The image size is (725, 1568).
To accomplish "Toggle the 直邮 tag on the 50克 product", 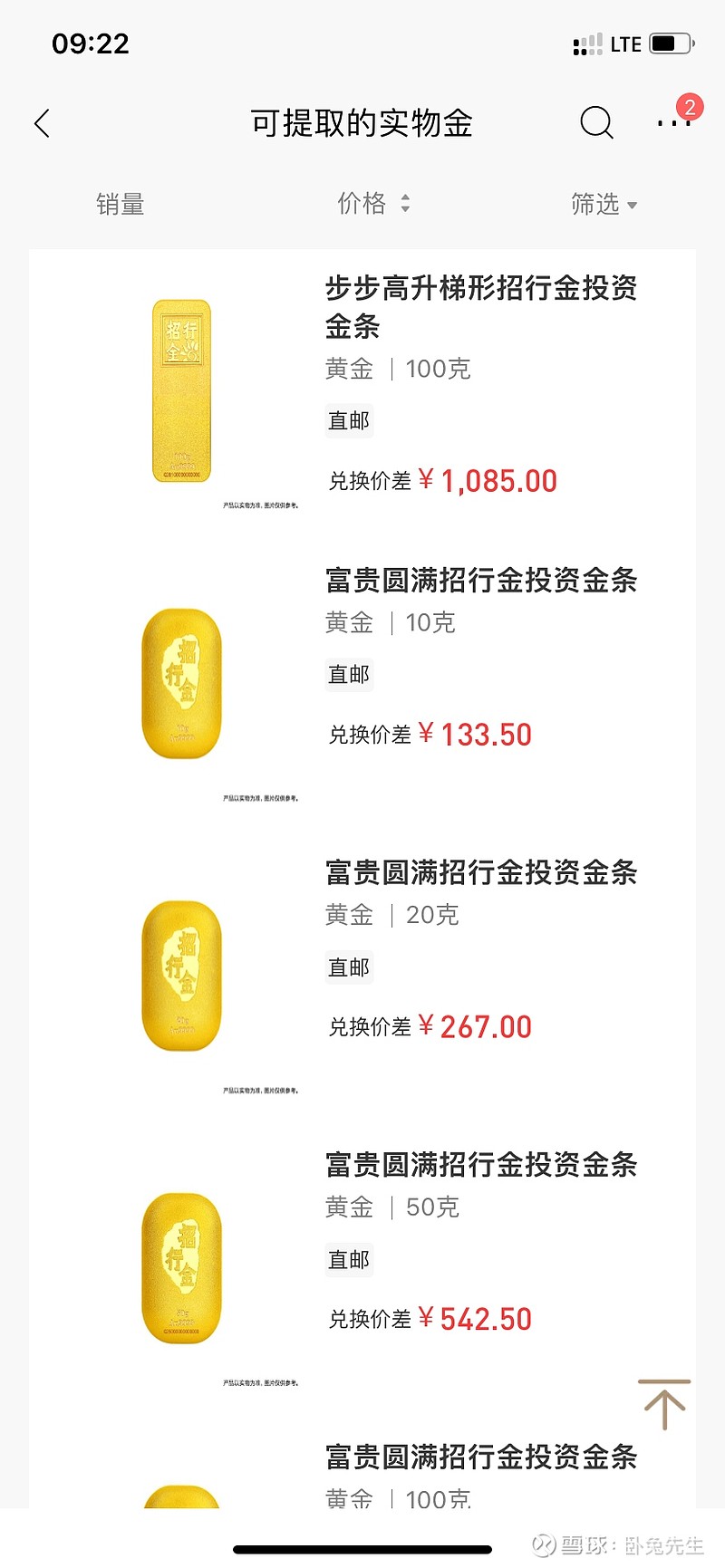I will (x=349, y=1259).
